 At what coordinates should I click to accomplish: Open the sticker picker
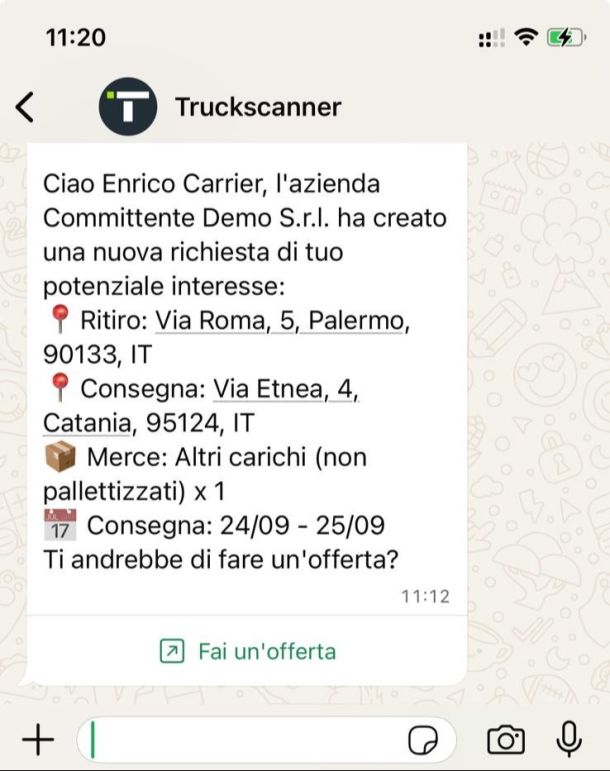(424, 740)
